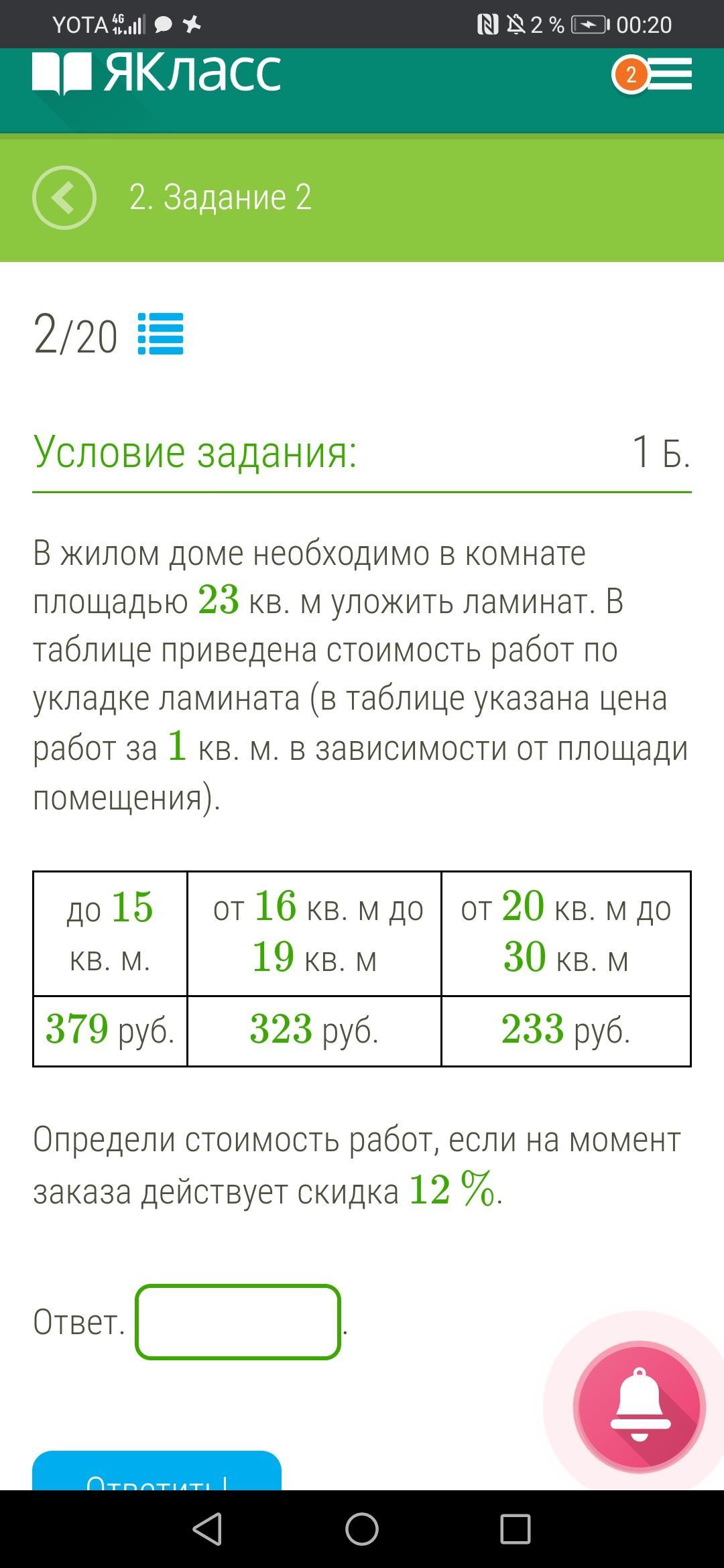Viewport: 724px width, 1568px height.
Task: Submit answer with the Ответить button
Action: point(157,1472)
